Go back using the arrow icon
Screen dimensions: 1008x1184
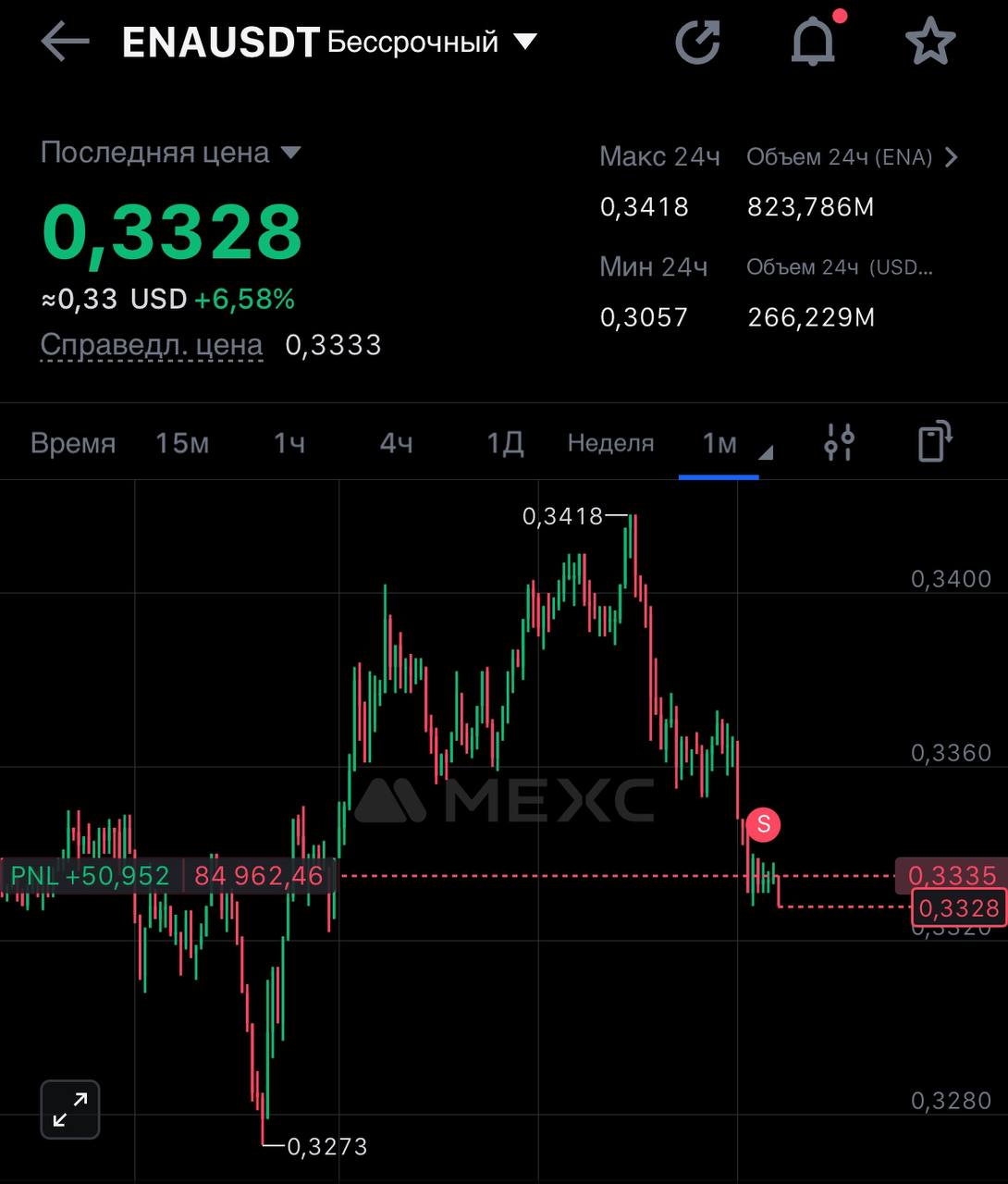65,43
